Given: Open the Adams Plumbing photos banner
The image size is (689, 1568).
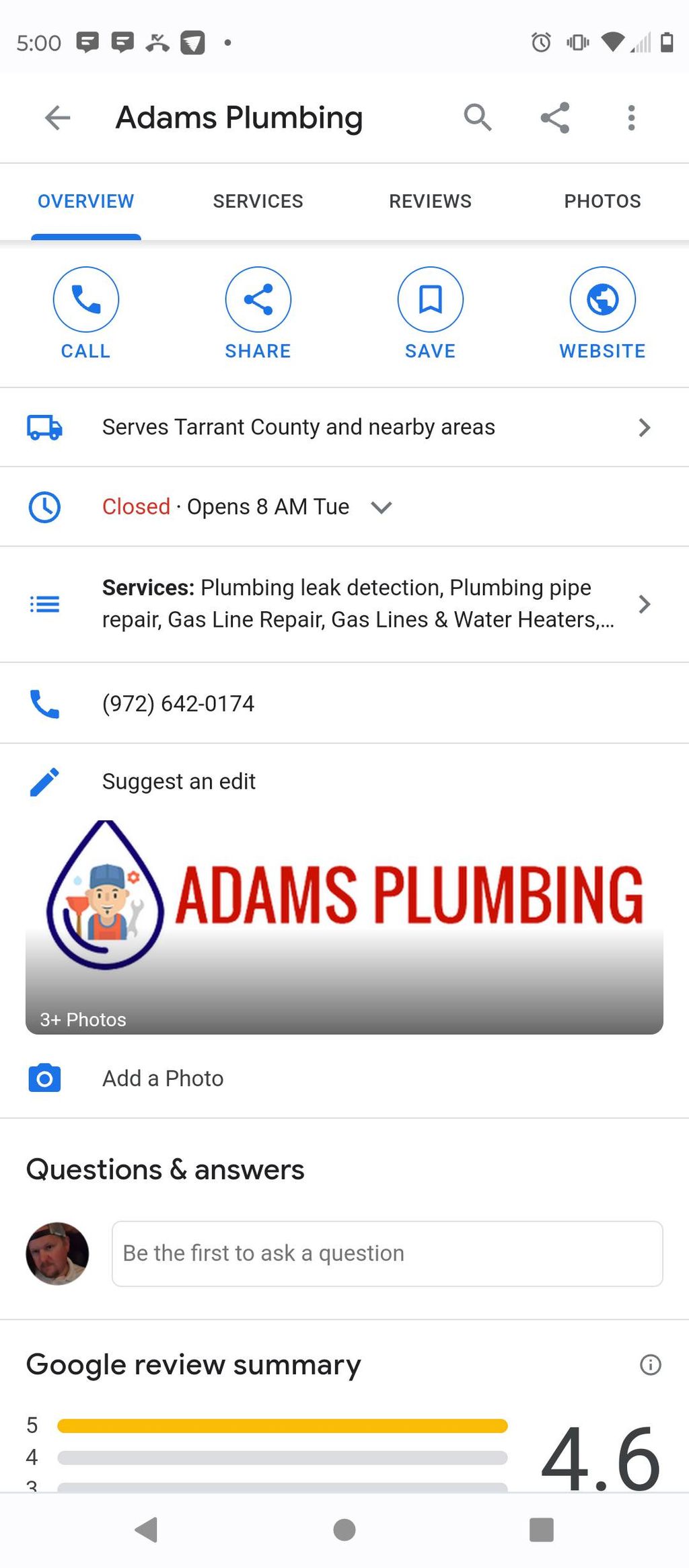Looking at the screenshot, I should coord(344,928).
